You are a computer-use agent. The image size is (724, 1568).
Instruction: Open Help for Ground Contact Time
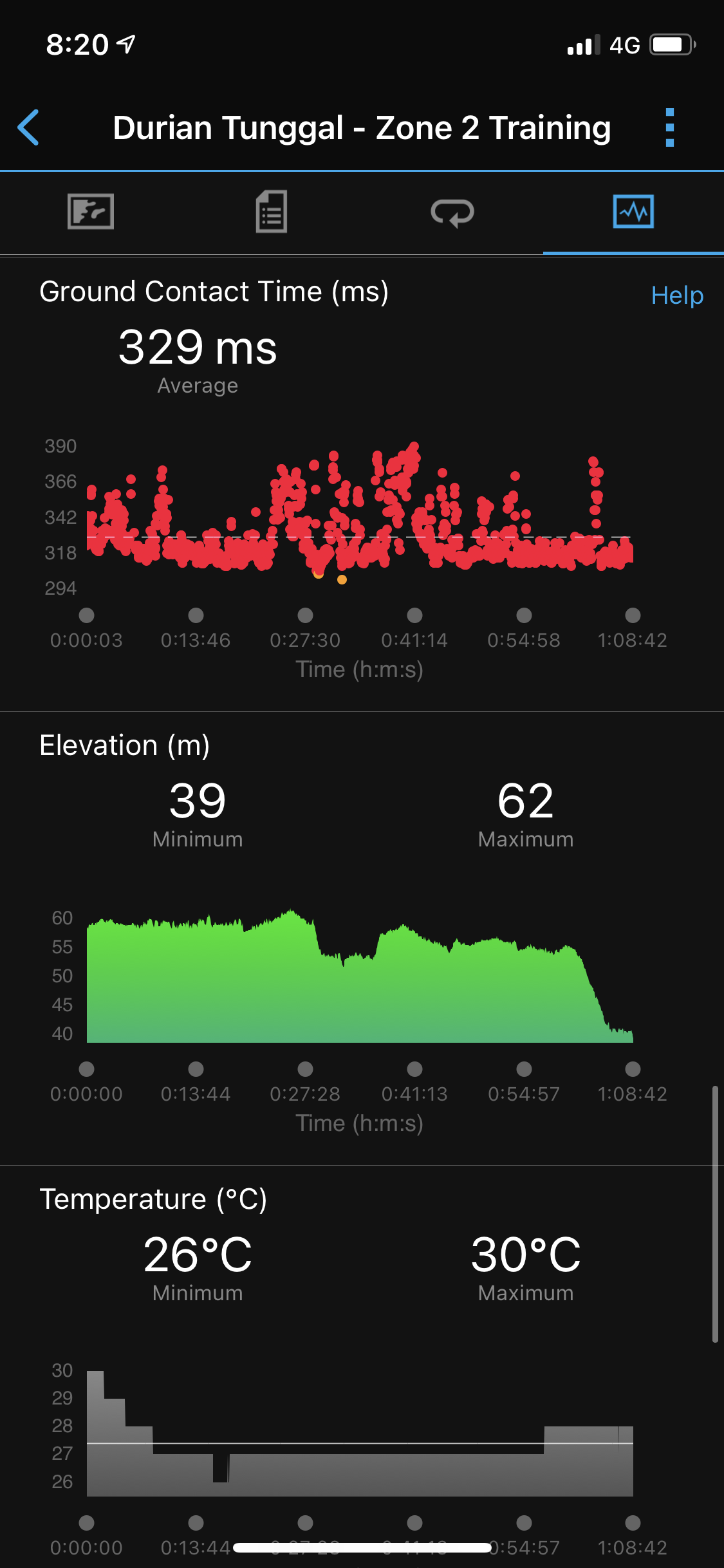[x=676, y=295]
